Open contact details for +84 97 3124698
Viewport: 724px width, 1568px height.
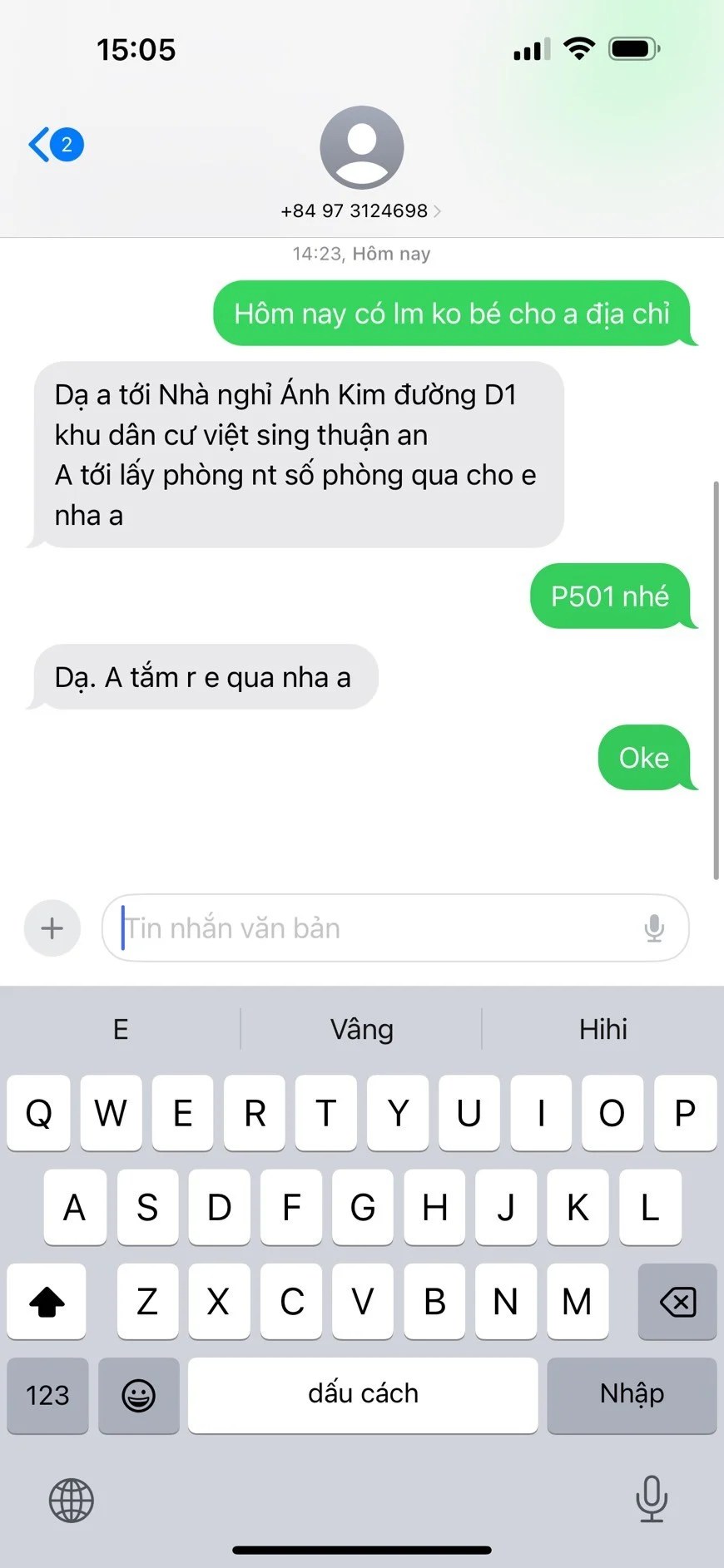(x=361, y=210)
